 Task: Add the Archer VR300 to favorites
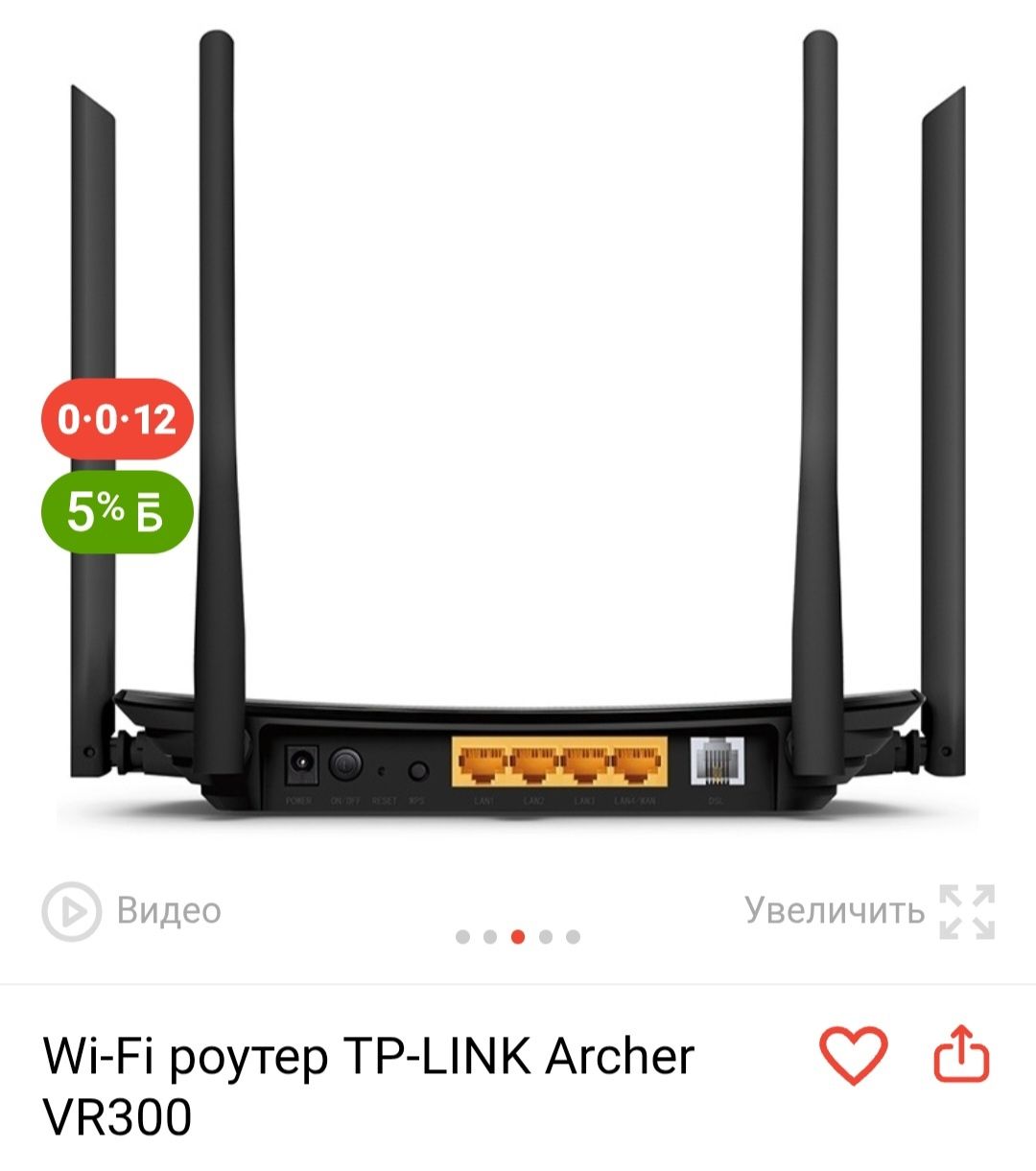853,1056
